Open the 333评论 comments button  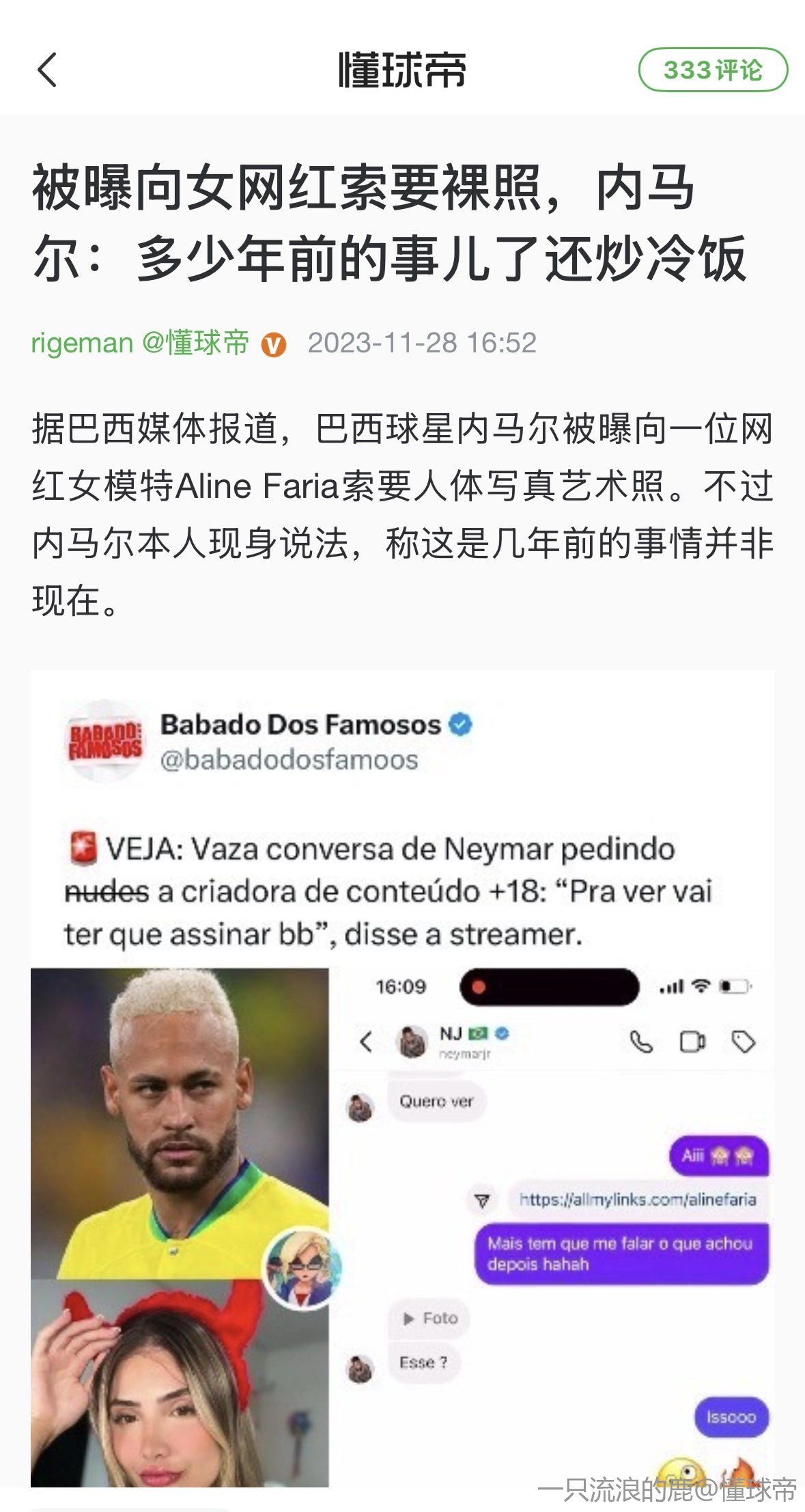click(712, 70)
